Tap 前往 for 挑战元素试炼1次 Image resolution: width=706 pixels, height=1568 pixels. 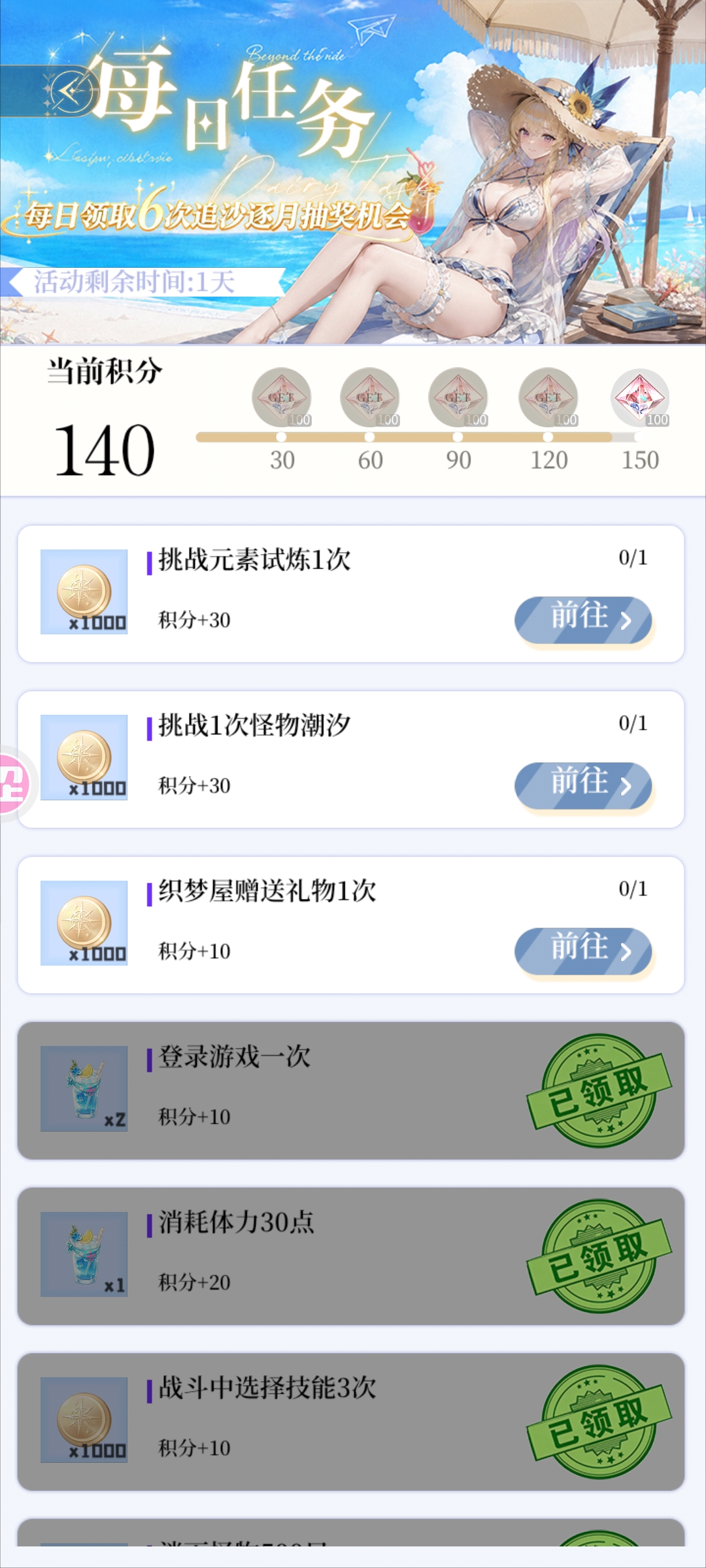[583, 620]
